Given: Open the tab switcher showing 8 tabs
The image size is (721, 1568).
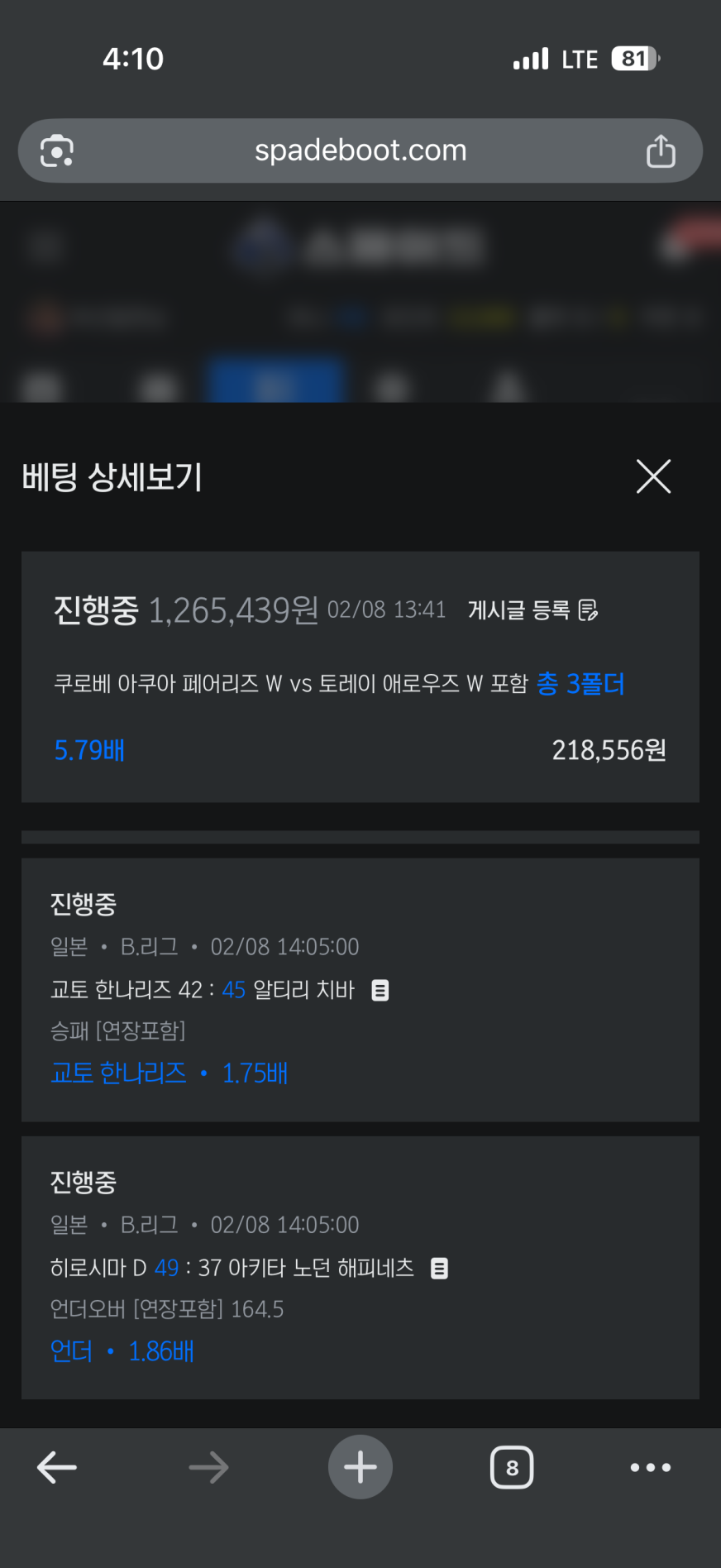Looking at the screenshot, I should 512,1467.
